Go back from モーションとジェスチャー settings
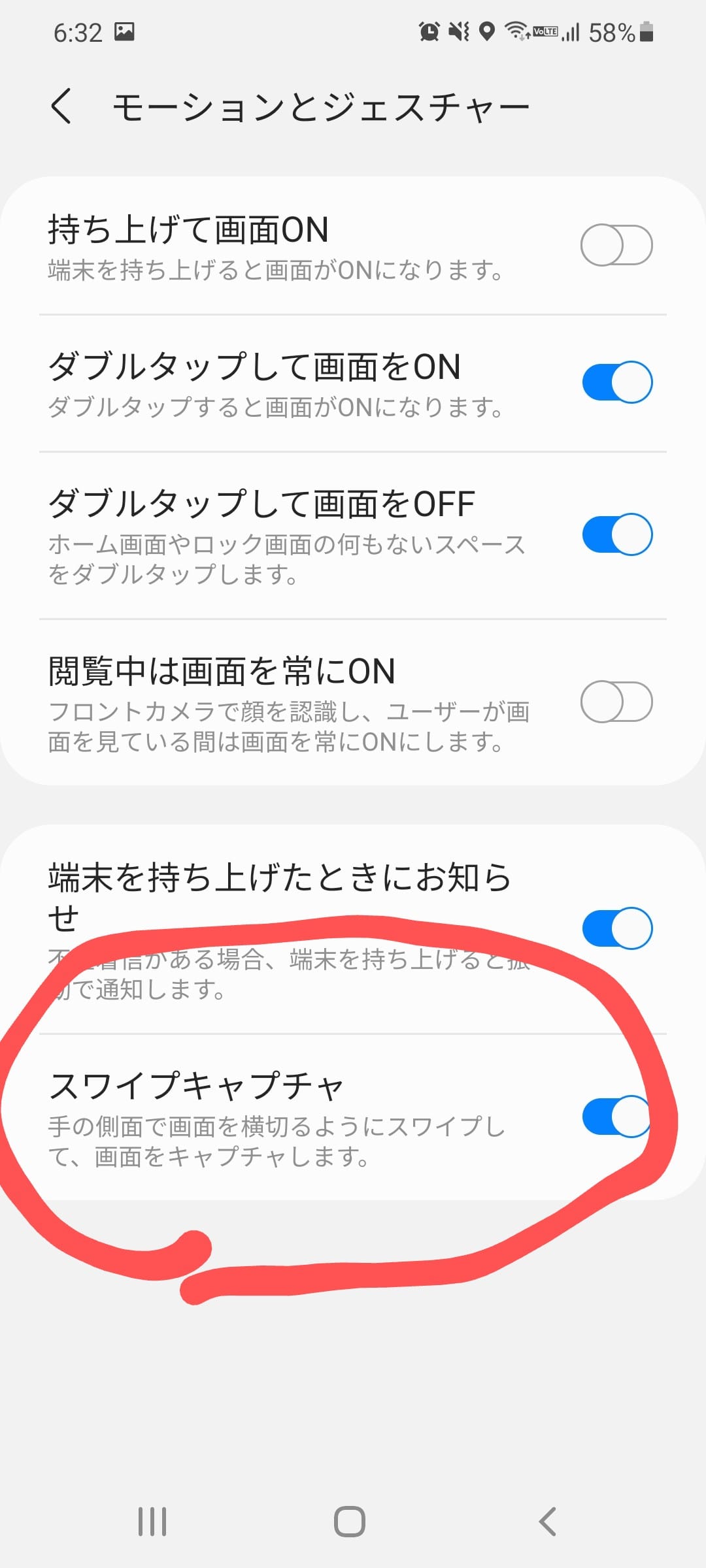 click(x=62, y=106)
